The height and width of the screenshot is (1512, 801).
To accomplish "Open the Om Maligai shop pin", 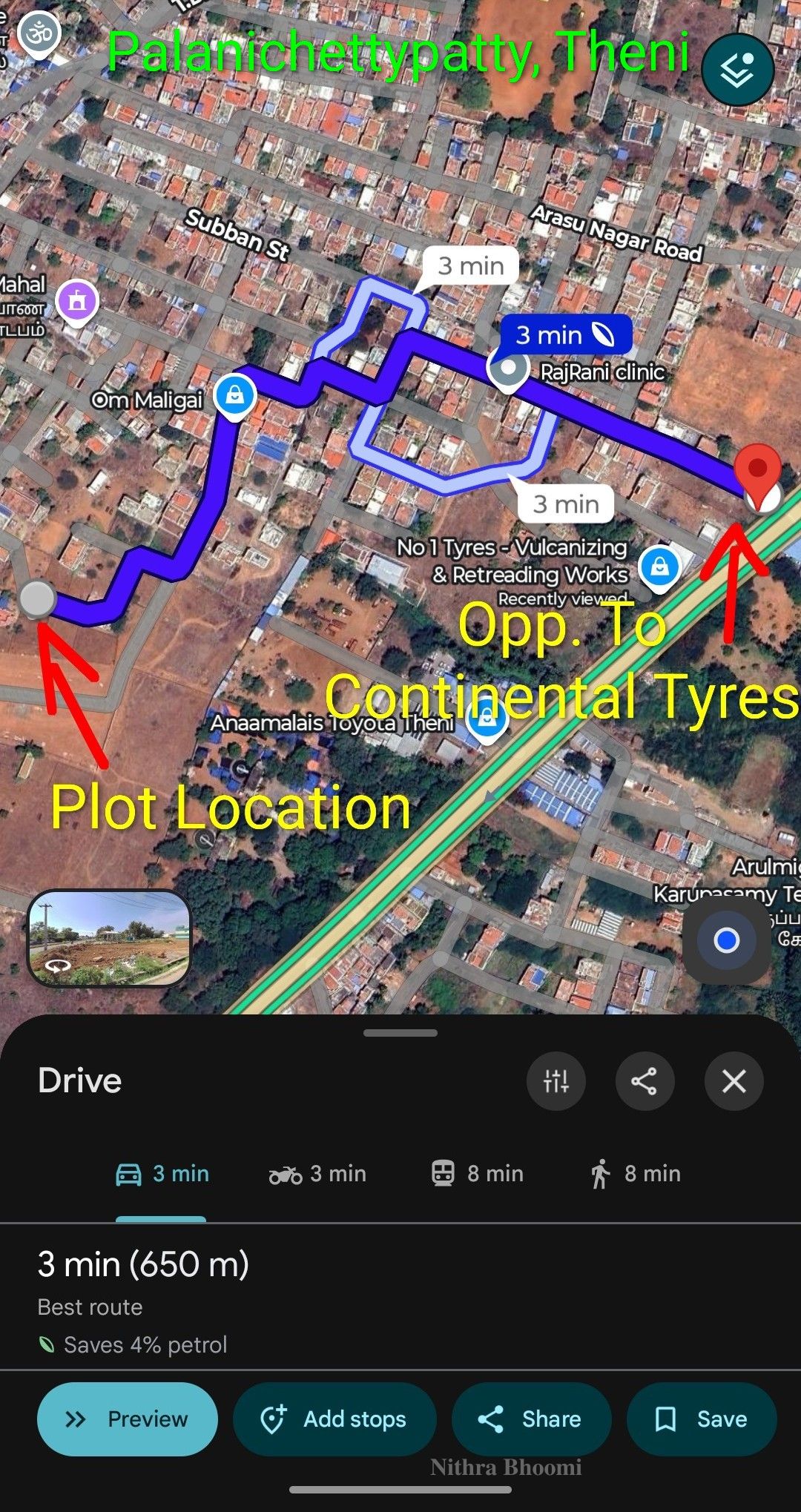I will point(235,397).
